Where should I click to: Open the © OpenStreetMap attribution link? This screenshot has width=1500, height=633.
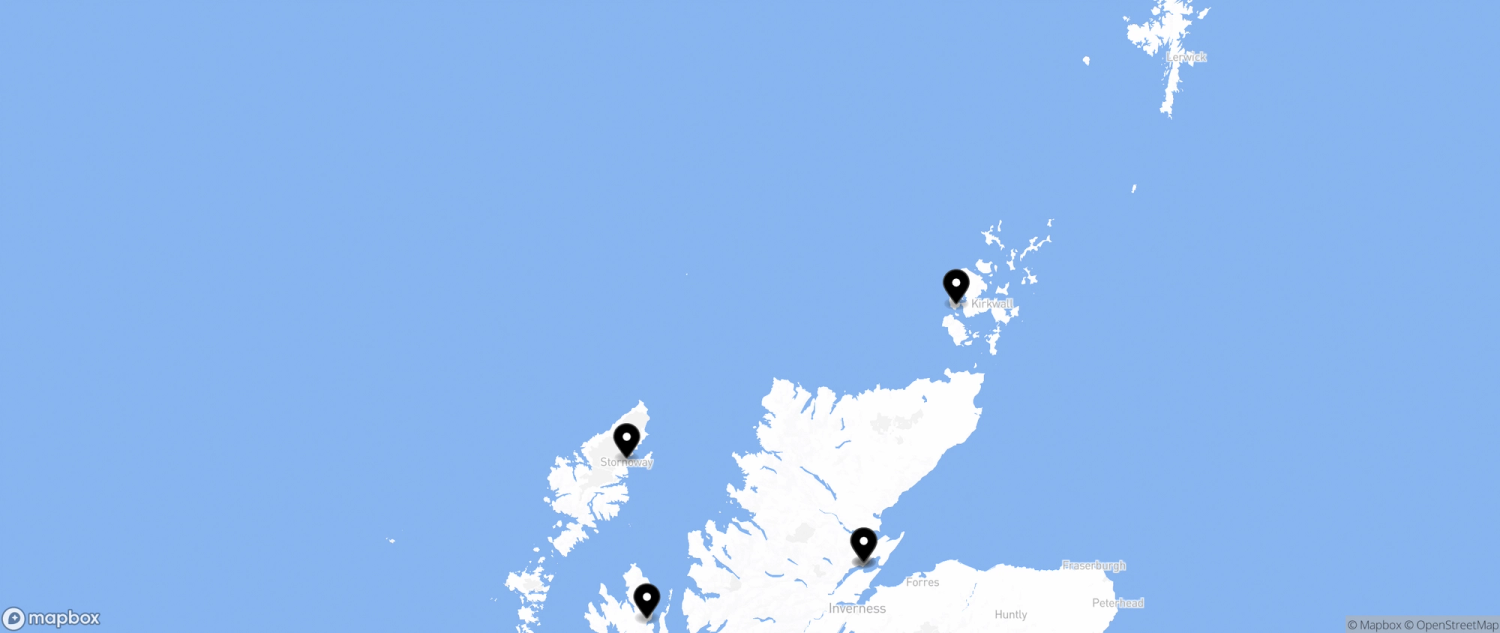1450,625
